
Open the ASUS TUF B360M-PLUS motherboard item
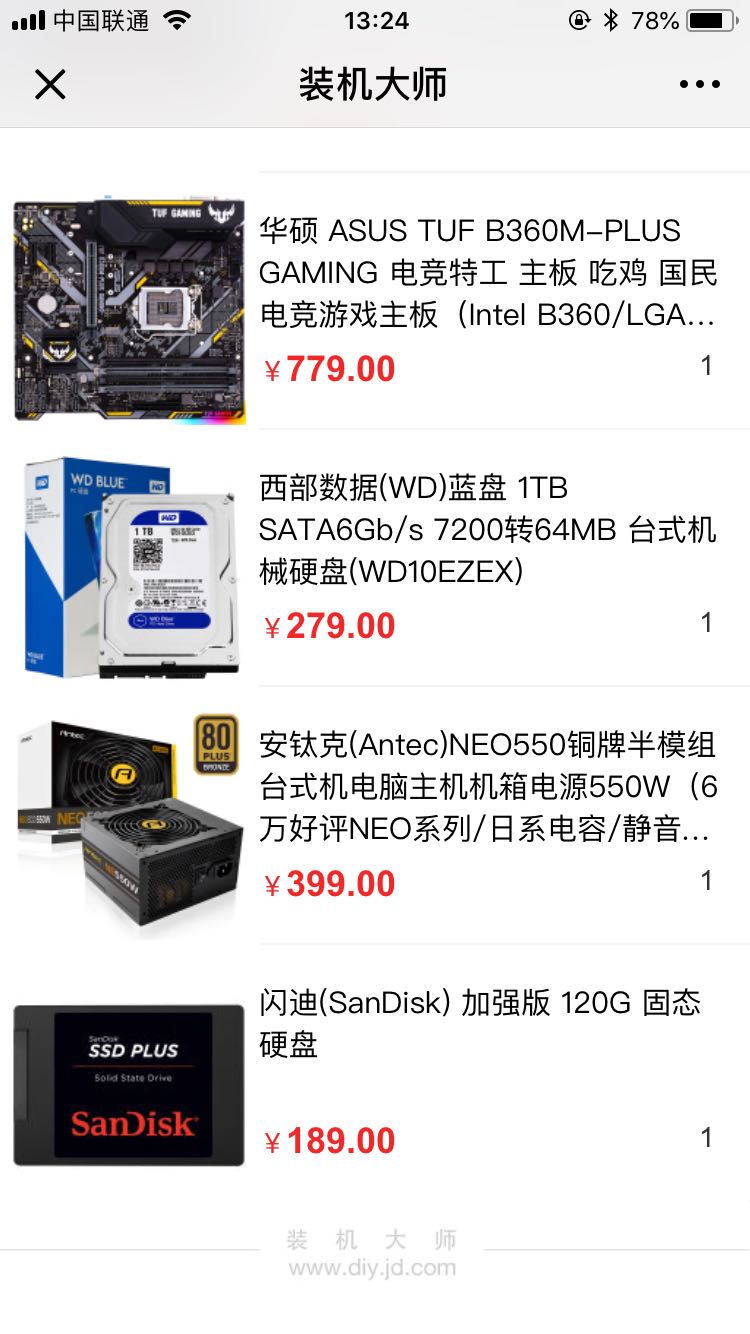pos(375,301)
